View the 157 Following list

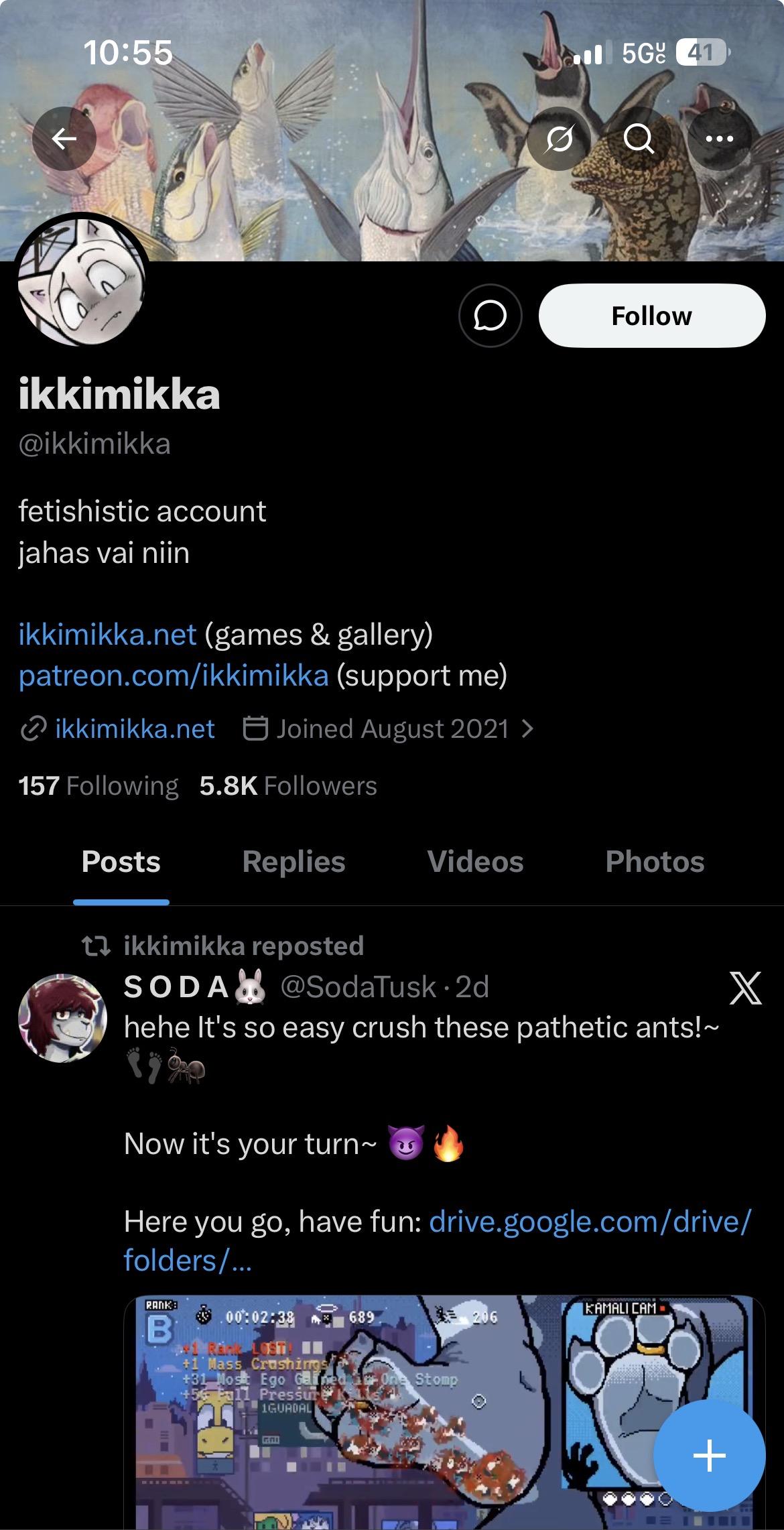point(98,785)
